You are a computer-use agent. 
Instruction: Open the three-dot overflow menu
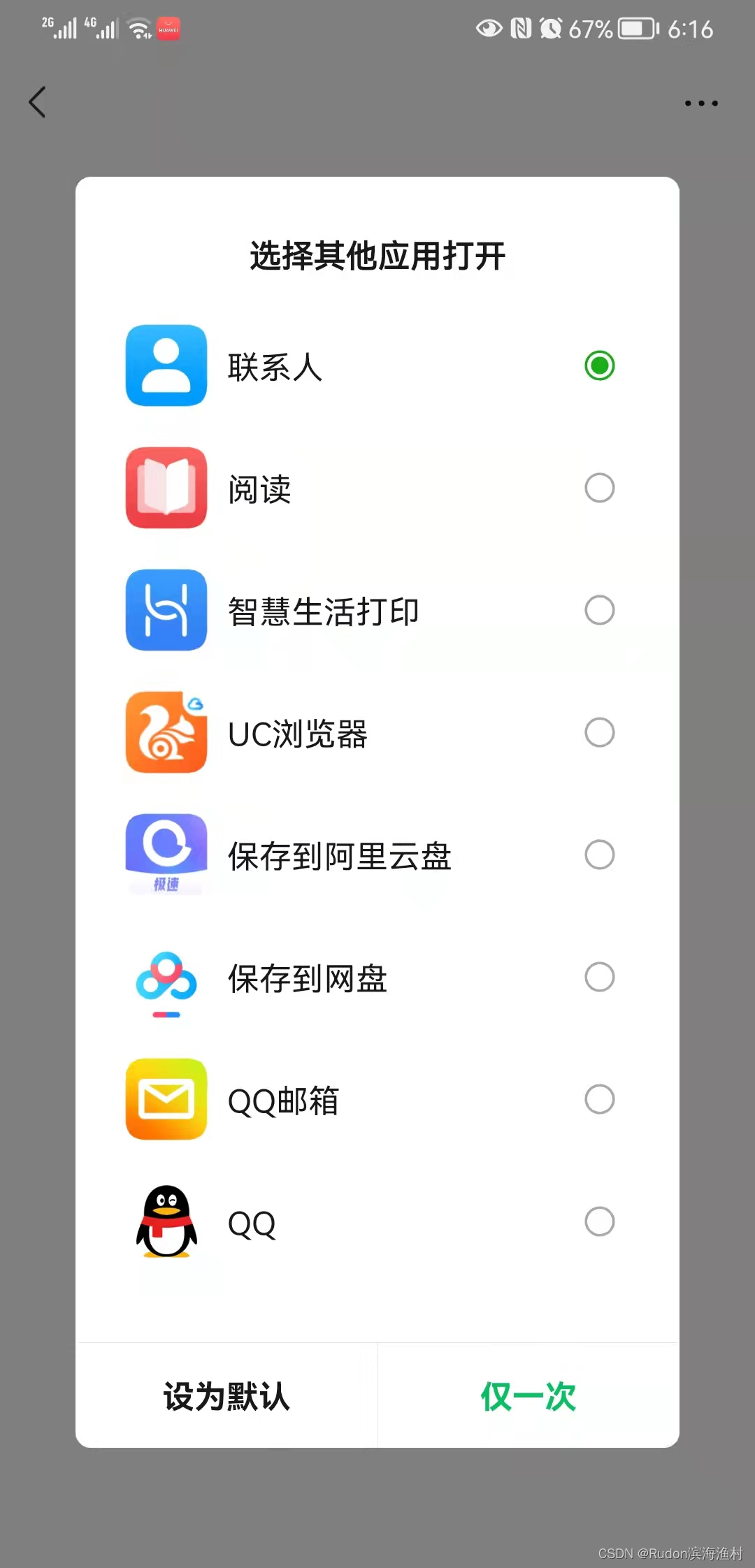(700, 103)
